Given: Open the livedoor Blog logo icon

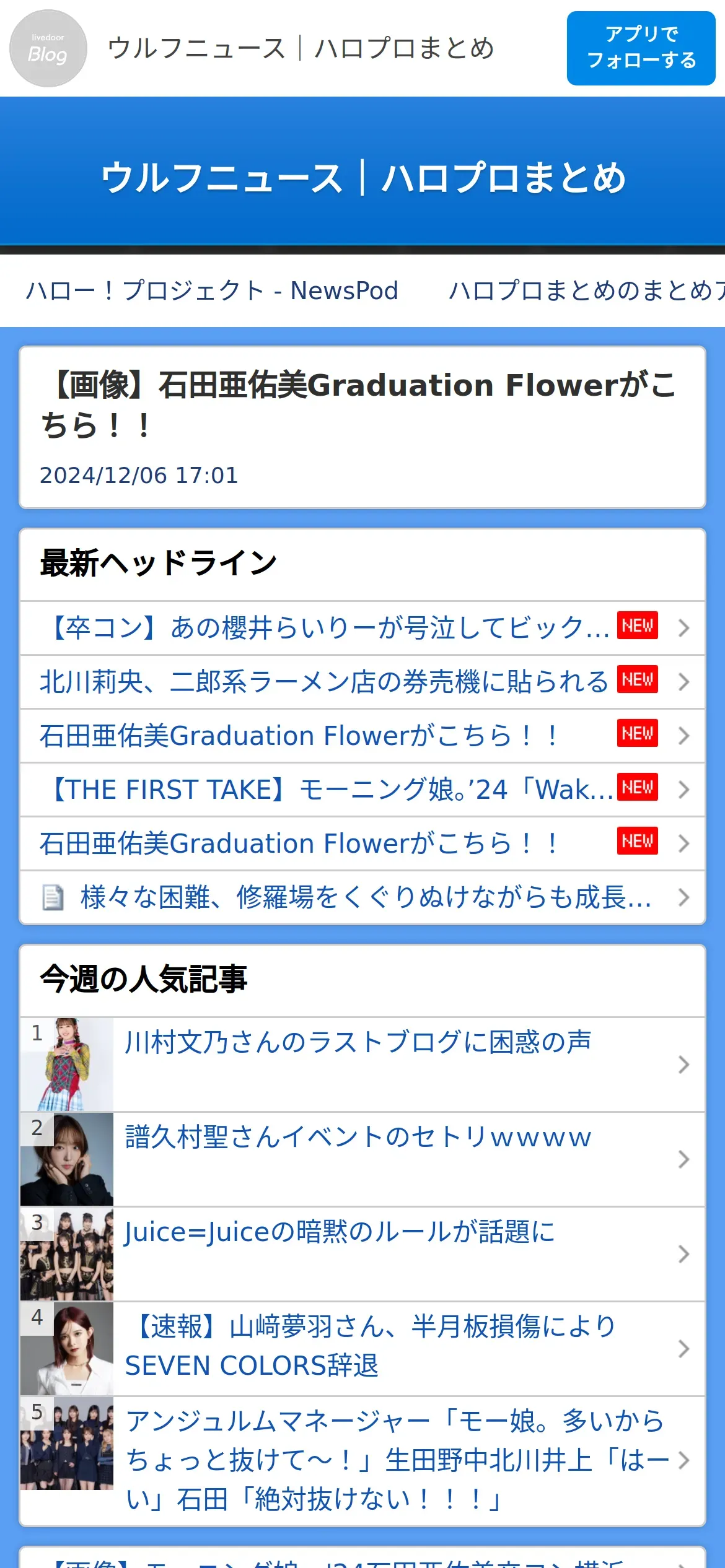Looking at the screenshot, I should (x=48, y=48).
